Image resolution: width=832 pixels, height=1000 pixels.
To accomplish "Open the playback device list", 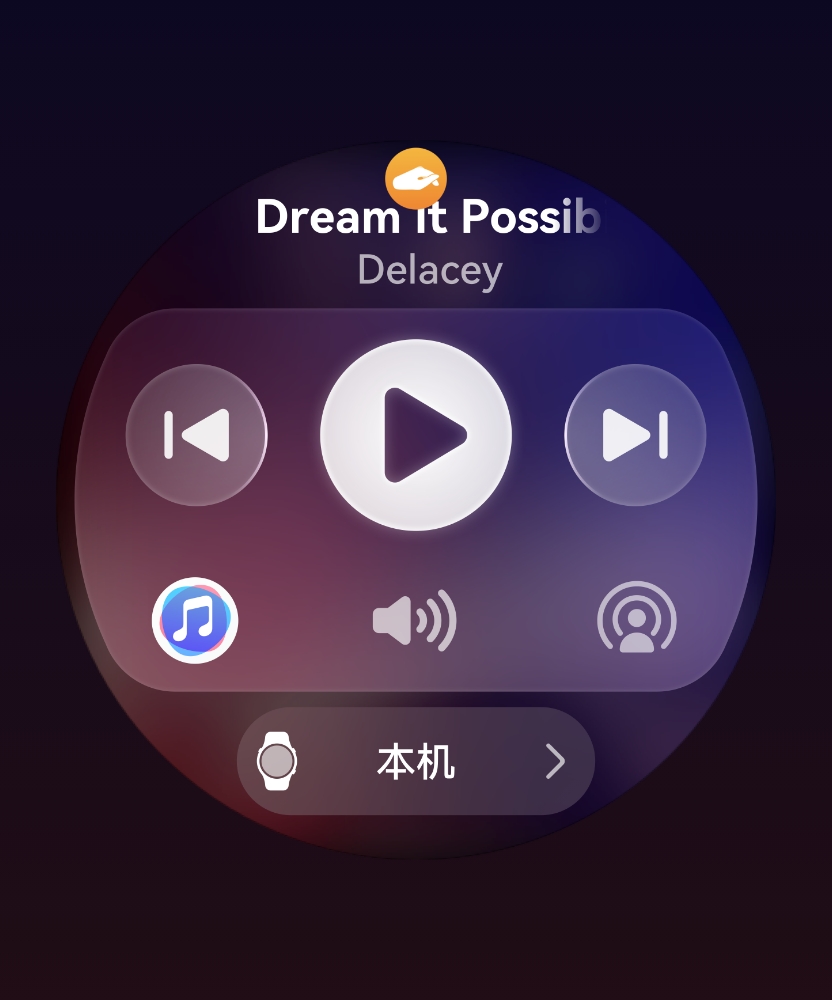I will pos(414,762).
